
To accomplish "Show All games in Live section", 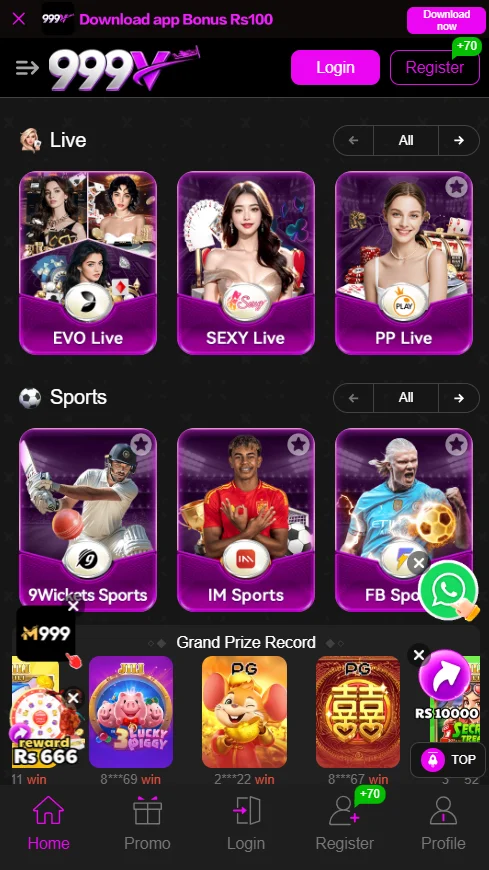I will tap(406, 140).
